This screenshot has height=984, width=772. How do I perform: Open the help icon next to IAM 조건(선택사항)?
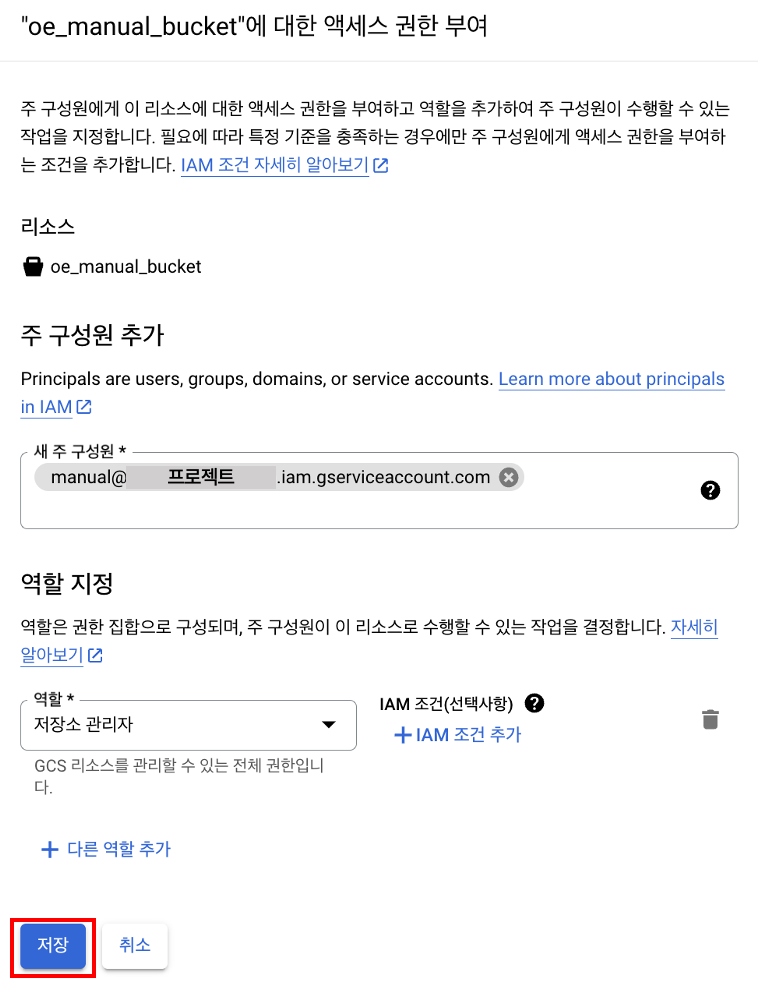[x=534, y=703]
